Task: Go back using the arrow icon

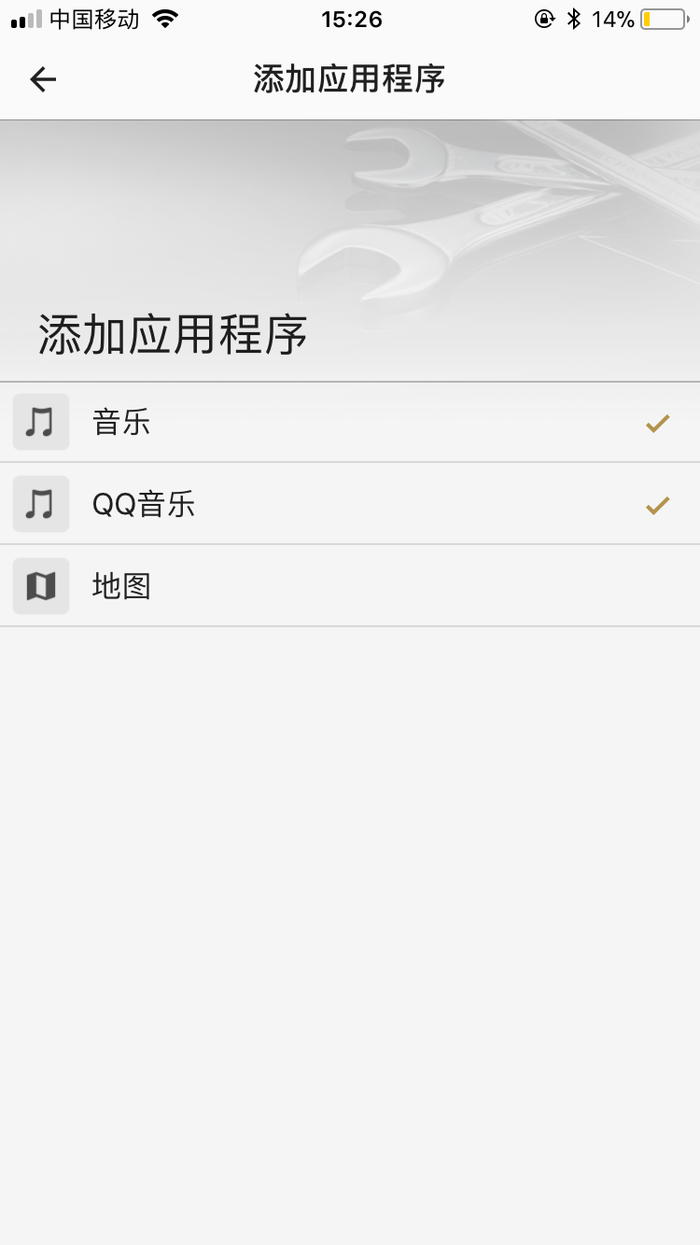Action: tap(43, 79)
